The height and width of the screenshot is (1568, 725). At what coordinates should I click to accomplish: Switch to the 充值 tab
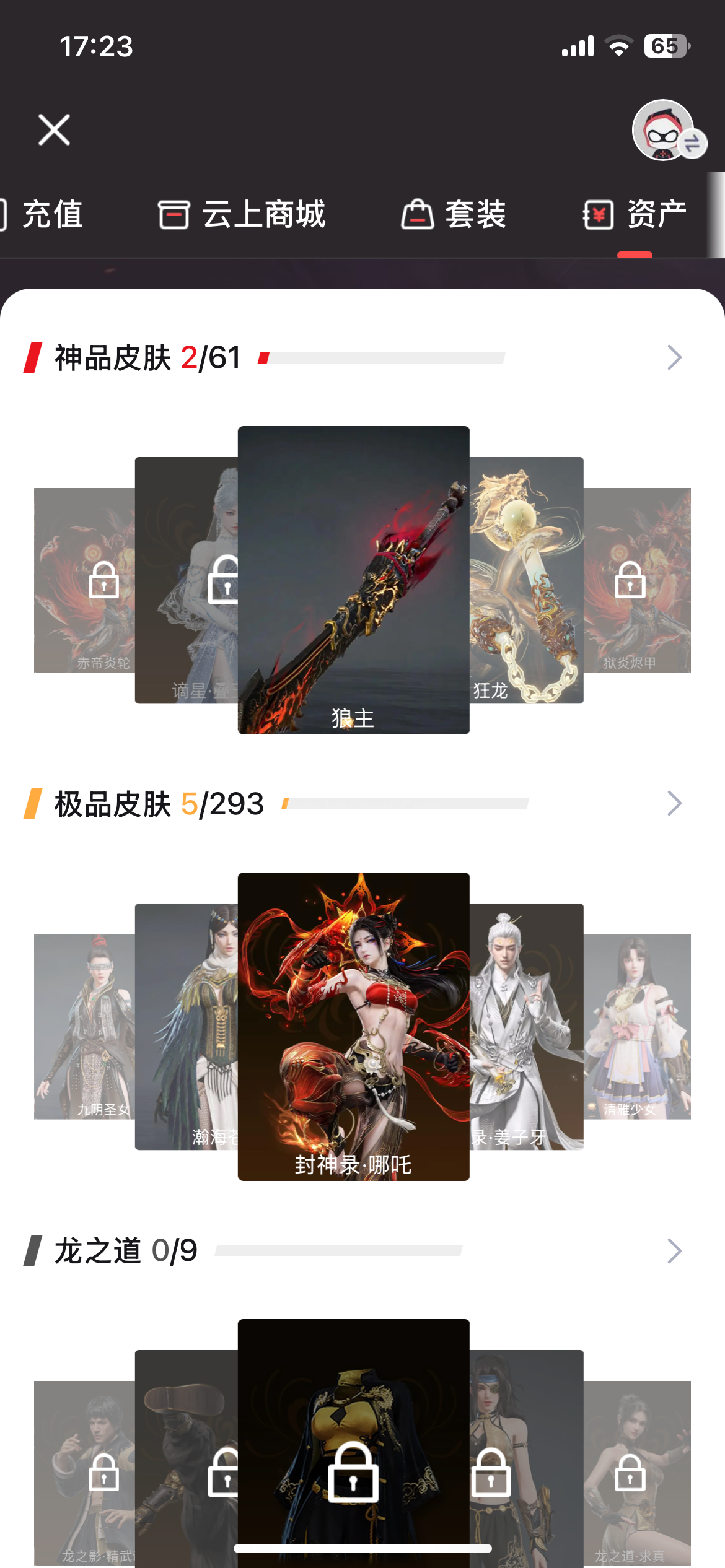[x=42, y=214]
